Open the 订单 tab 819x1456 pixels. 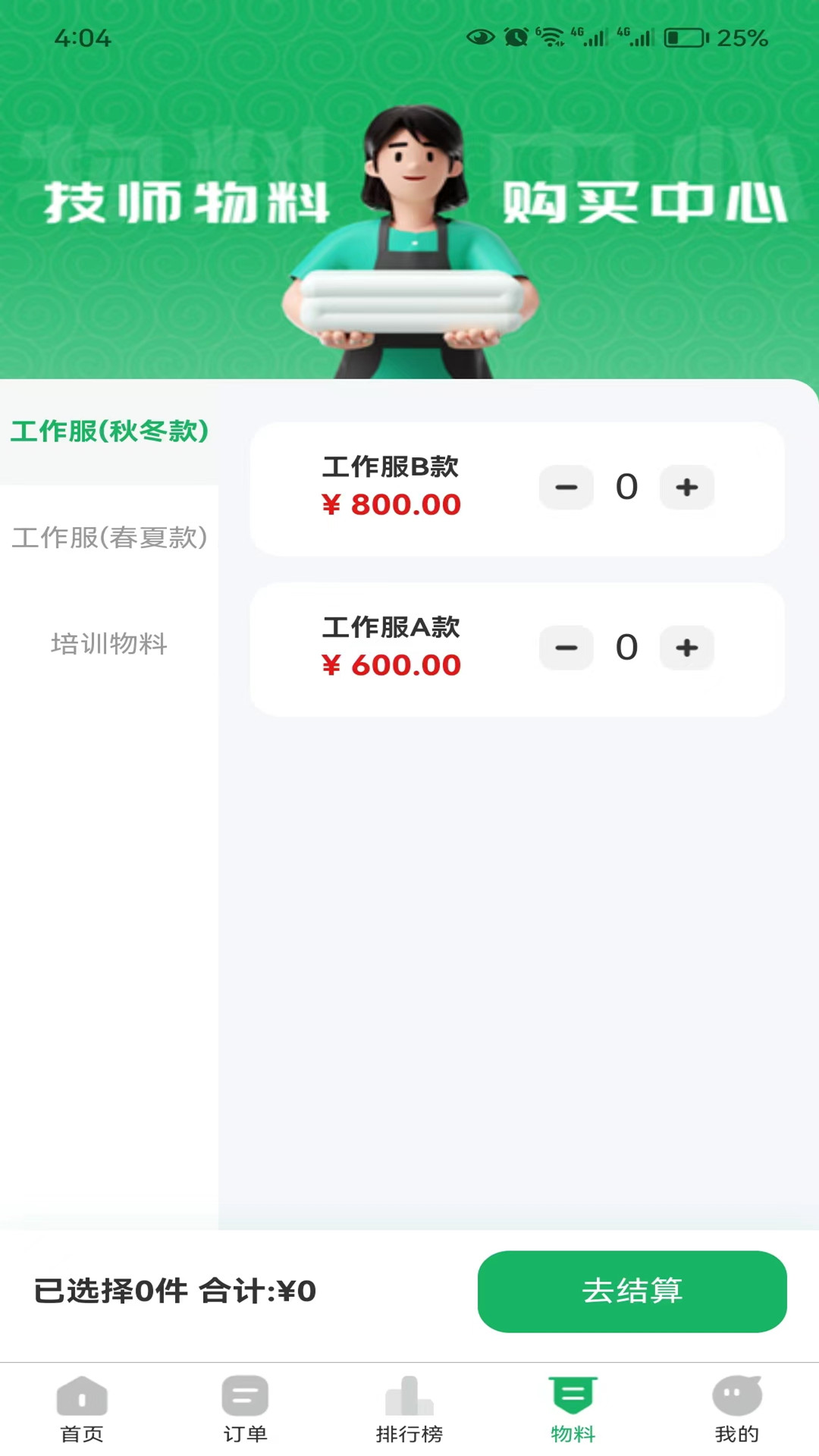pos(246,1410)
